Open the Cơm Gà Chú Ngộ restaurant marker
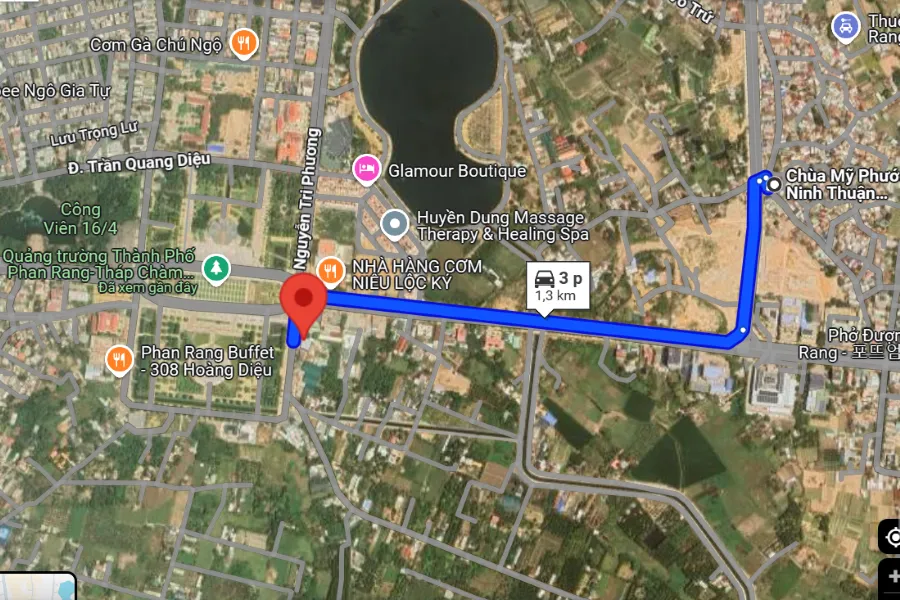 (x=243, y=43)
